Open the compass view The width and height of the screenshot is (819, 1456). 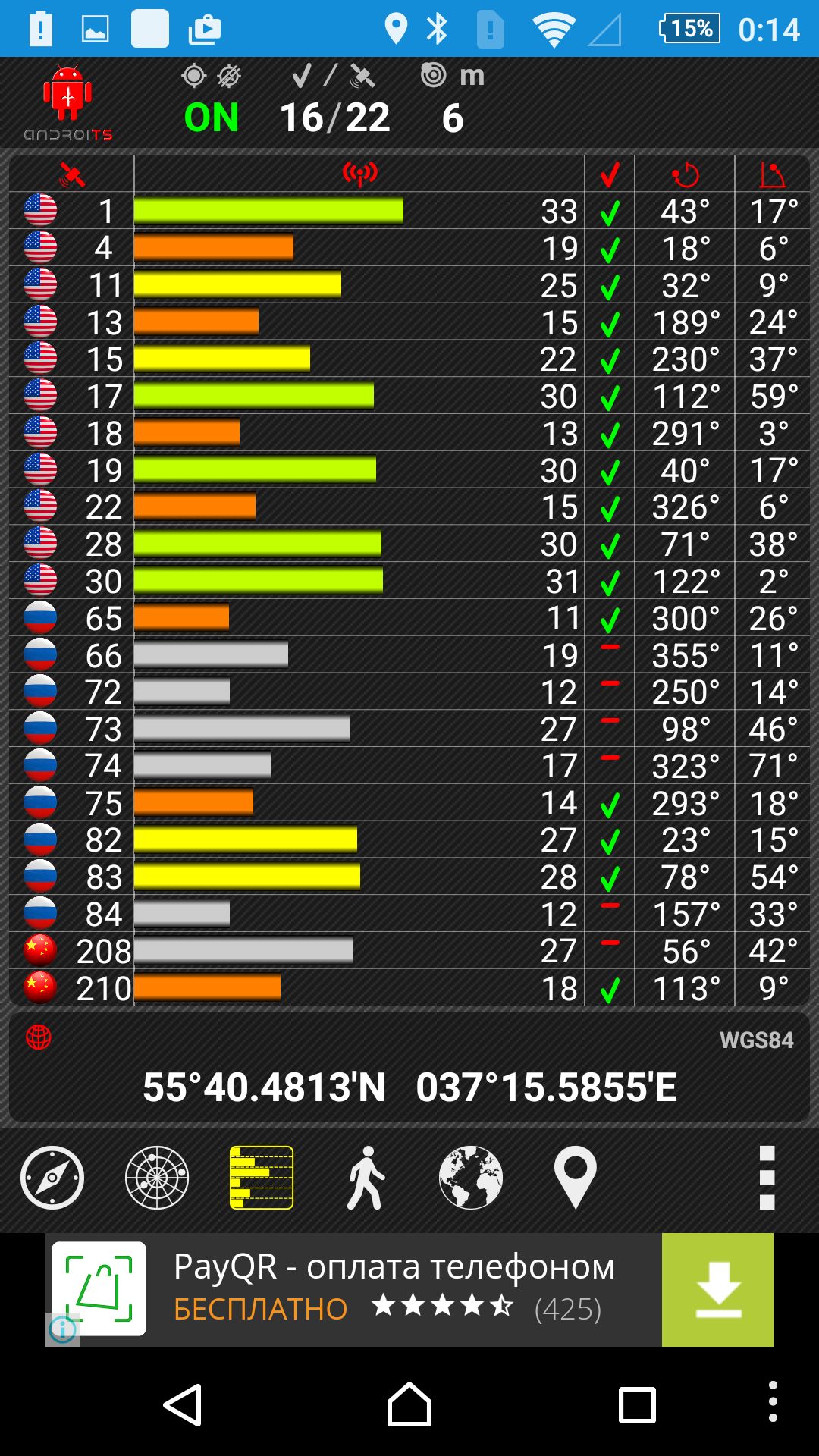click(x=52, y=1177)
